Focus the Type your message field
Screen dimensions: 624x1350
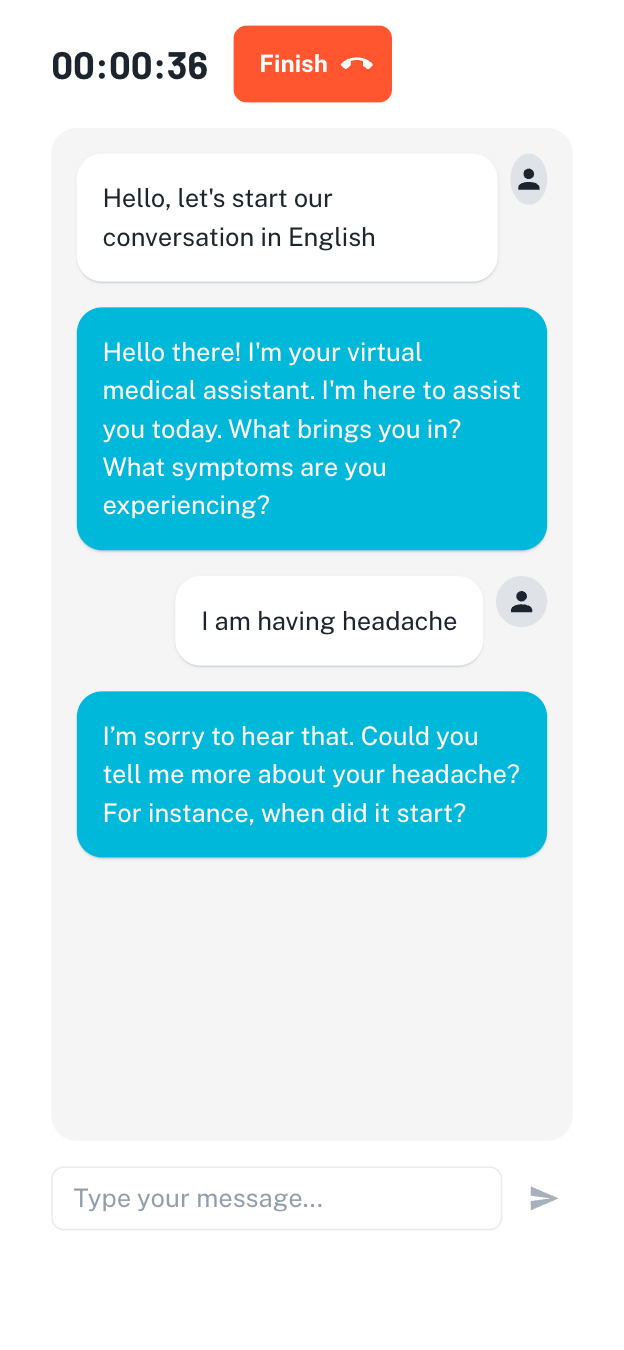coord(276,1198)
